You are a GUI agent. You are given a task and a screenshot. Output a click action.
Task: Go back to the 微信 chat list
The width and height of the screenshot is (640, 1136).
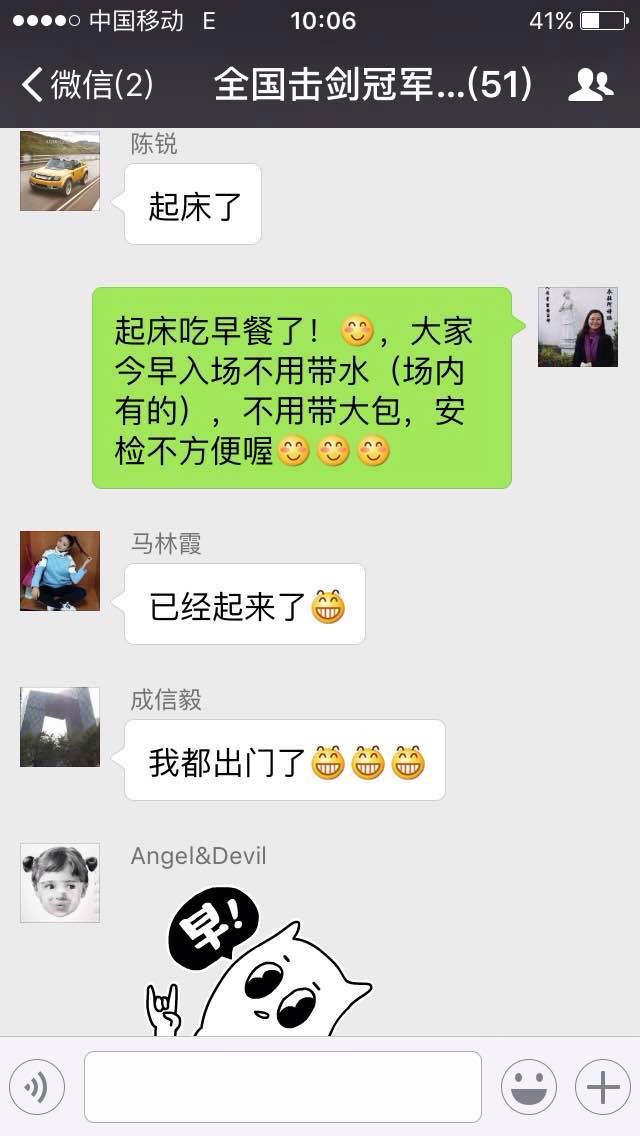(x=88, y=85)
